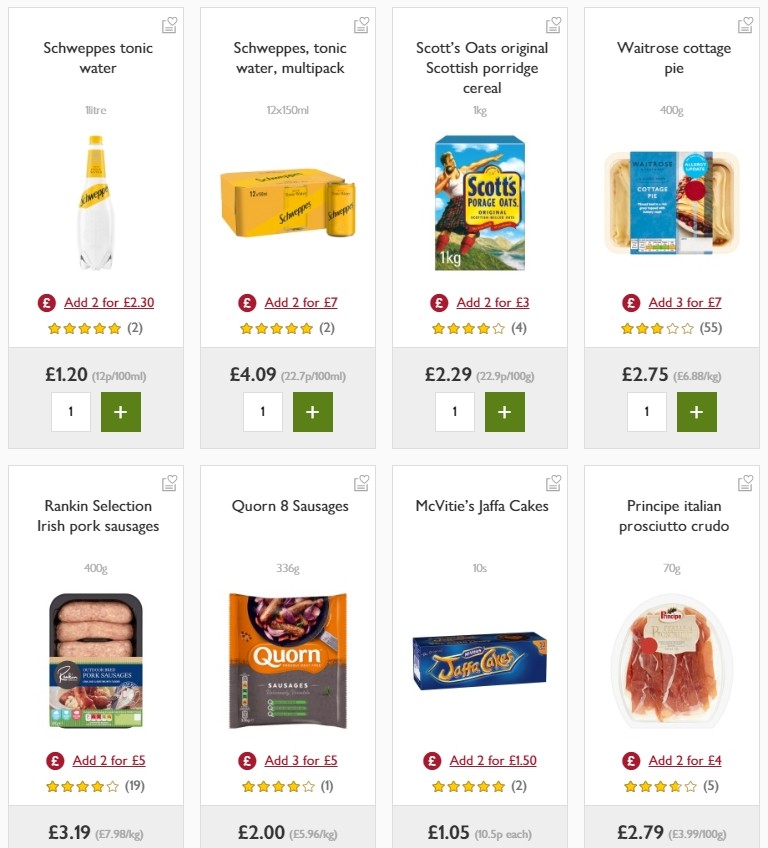
Task: Click the £ offer icon on Schweppes tonic water multipack
Action: 245,302
